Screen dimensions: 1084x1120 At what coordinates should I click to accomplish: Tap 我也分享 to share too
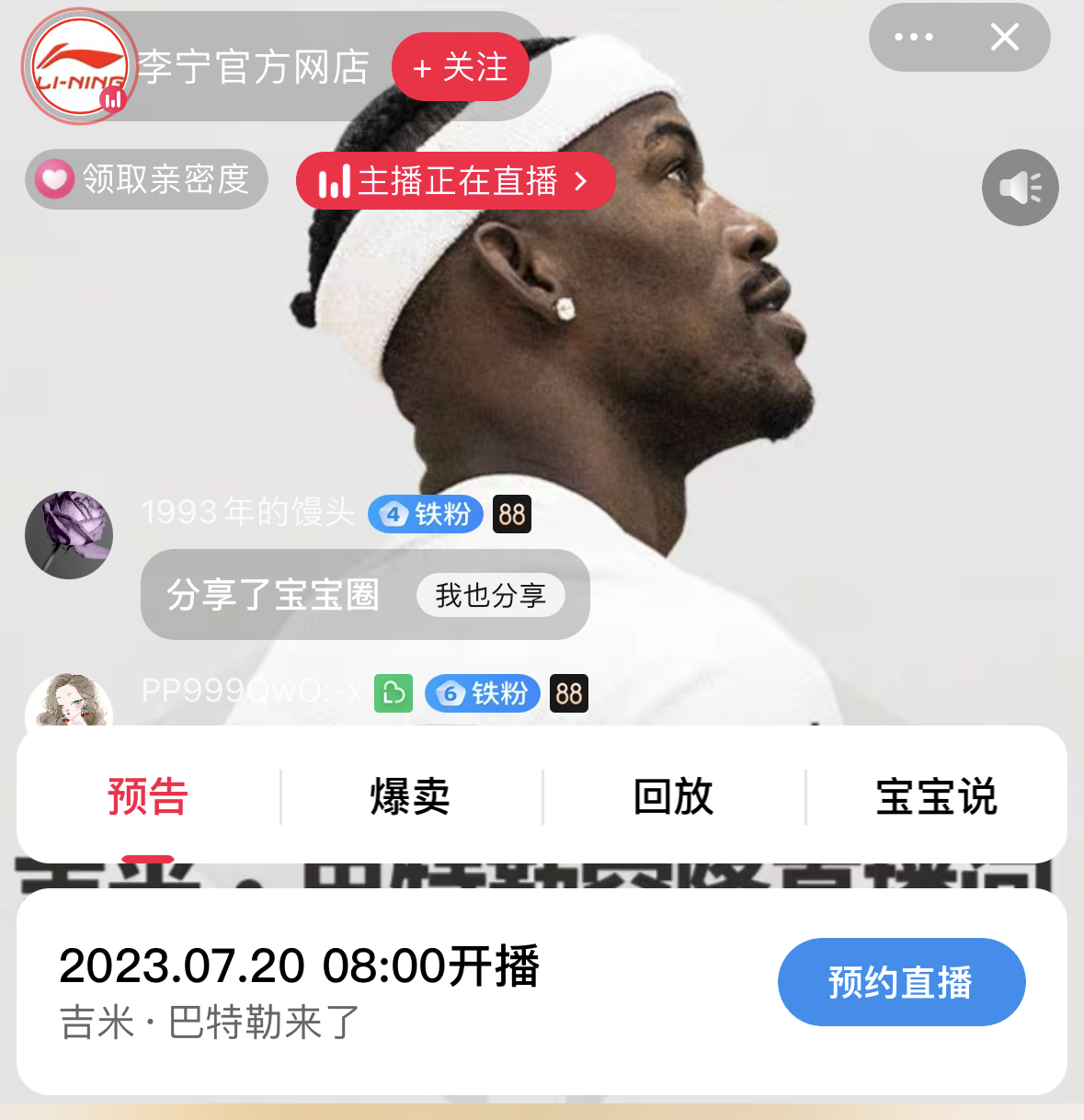[x=490, y=595]
